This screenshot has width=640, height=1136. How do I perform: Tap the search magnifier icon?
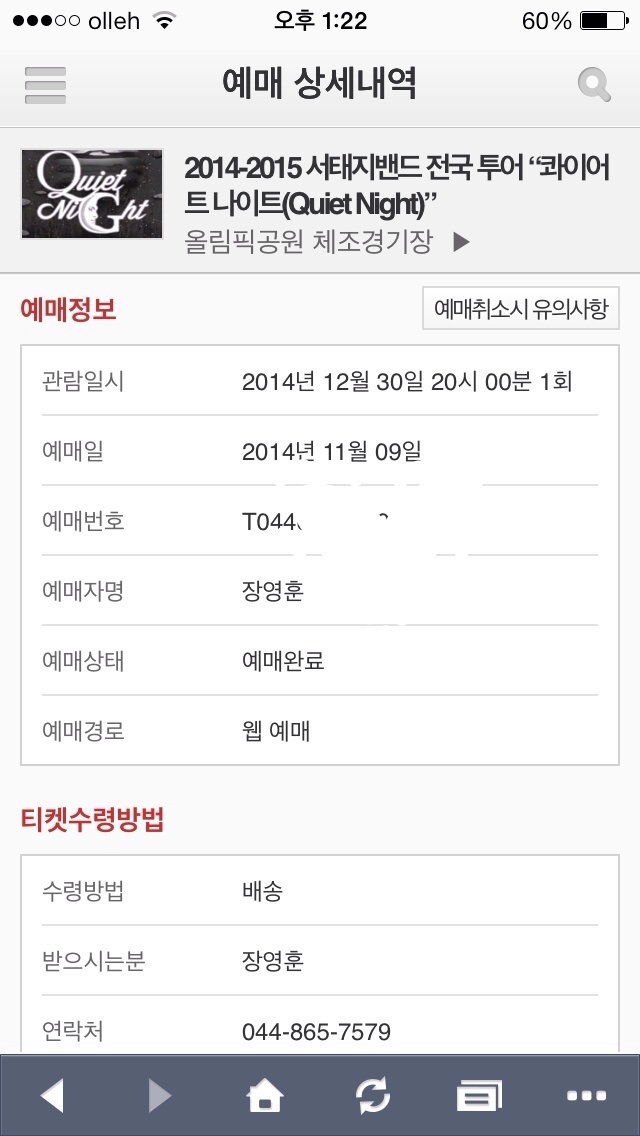click(x=594, y=85)
